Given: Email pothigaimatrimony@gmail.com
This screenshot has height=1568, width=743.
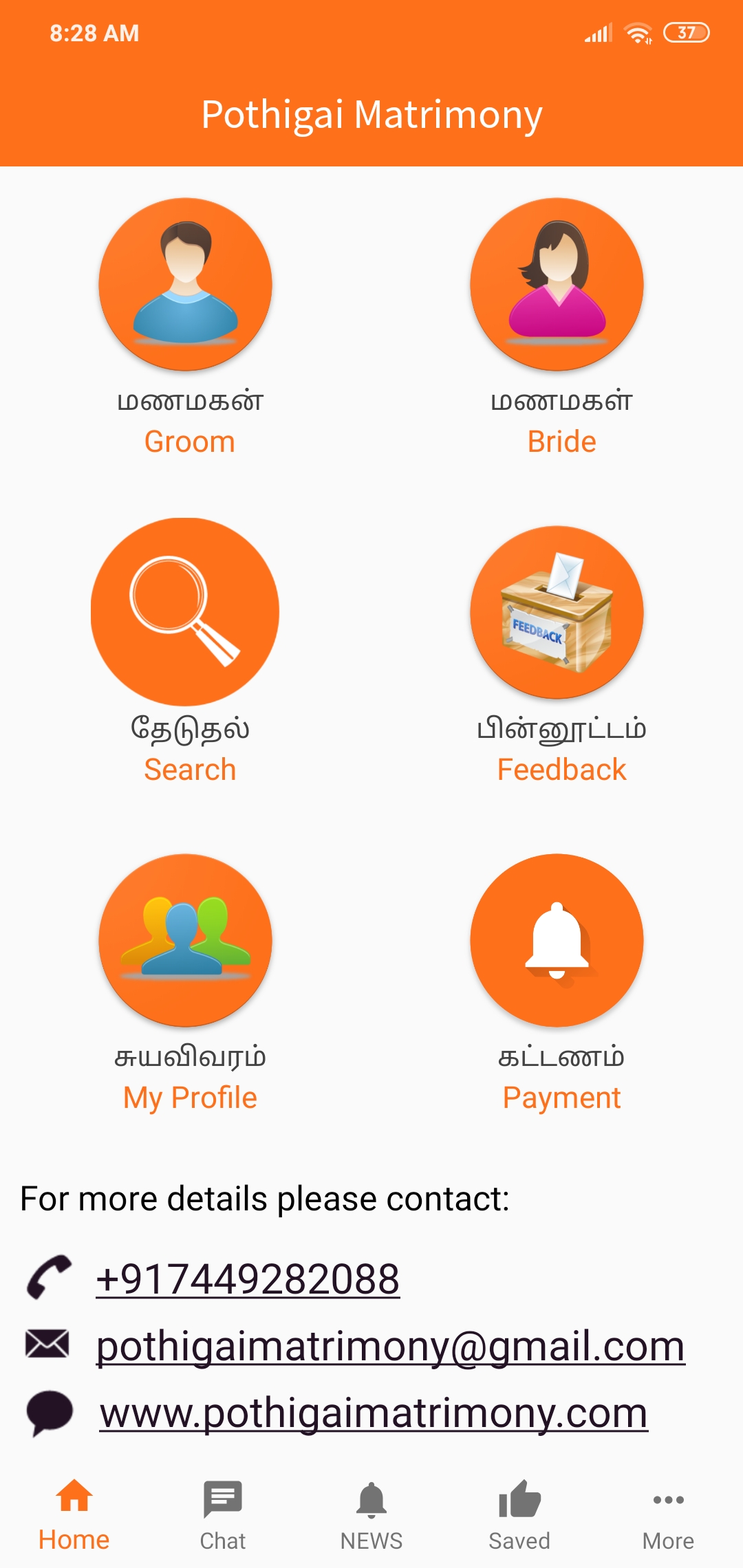Looking at the screenshot, I should coord(390,1346).
